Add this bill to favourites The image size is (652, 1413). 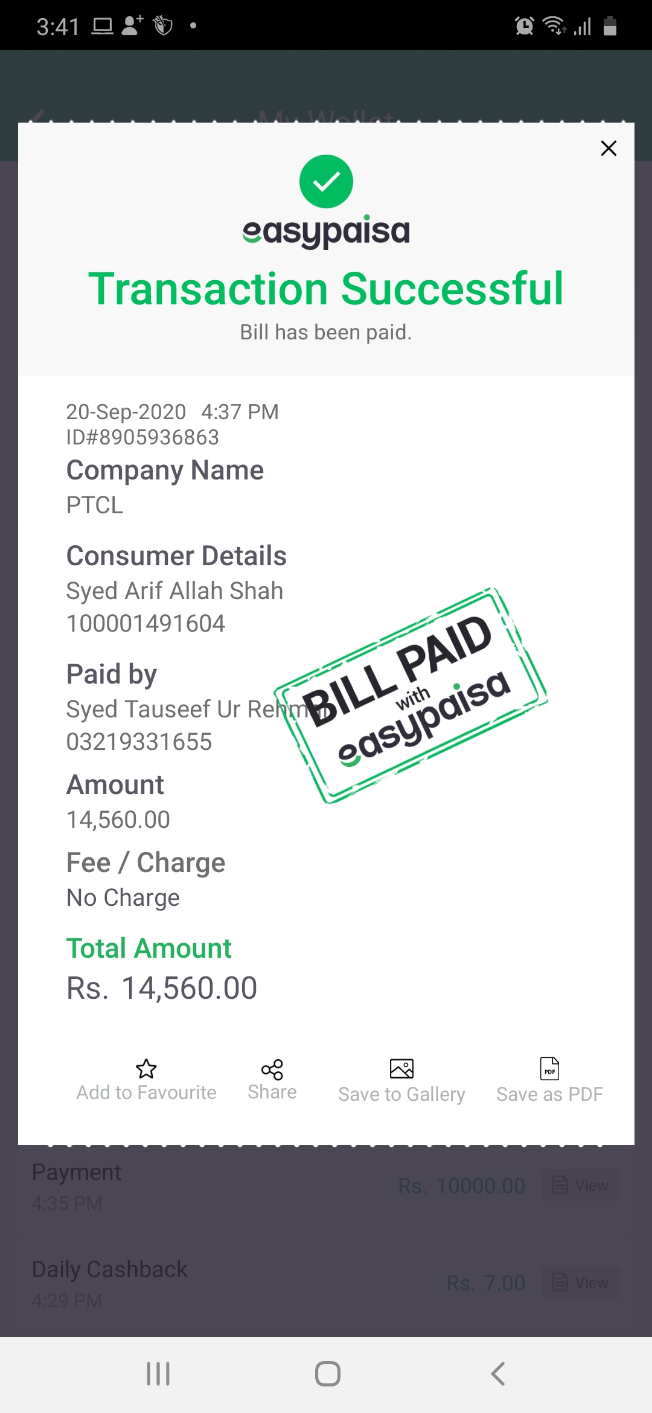tap(146, 1080)
